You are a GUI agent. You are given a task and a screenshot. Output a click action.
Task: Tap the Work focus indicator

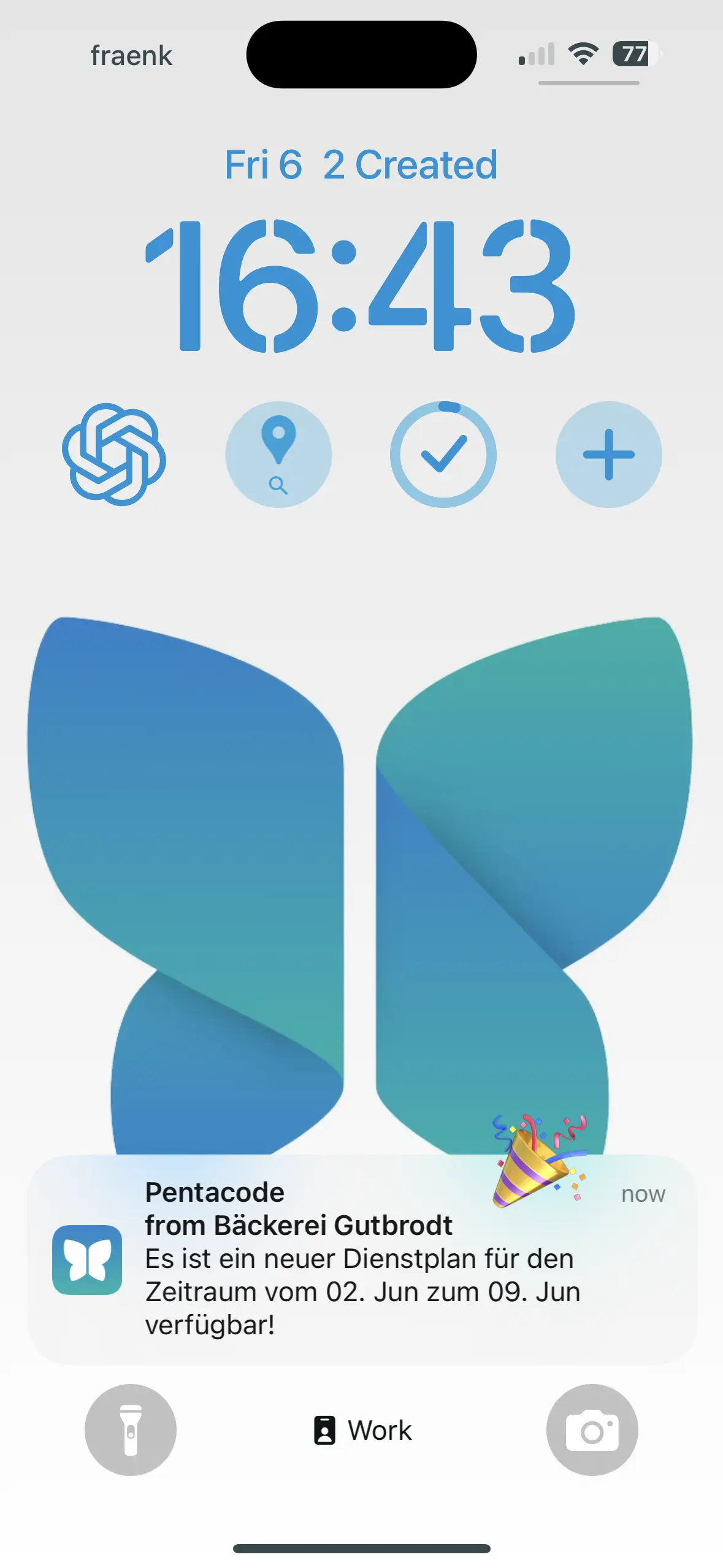click(363, 1430)
